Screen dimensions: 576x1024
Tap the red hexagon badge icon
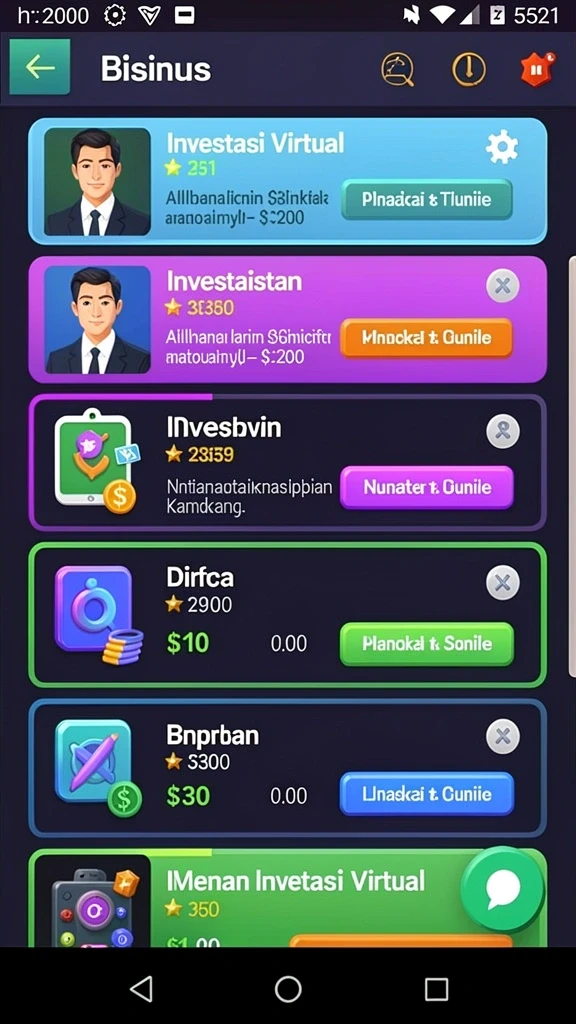tap(537, 69)
